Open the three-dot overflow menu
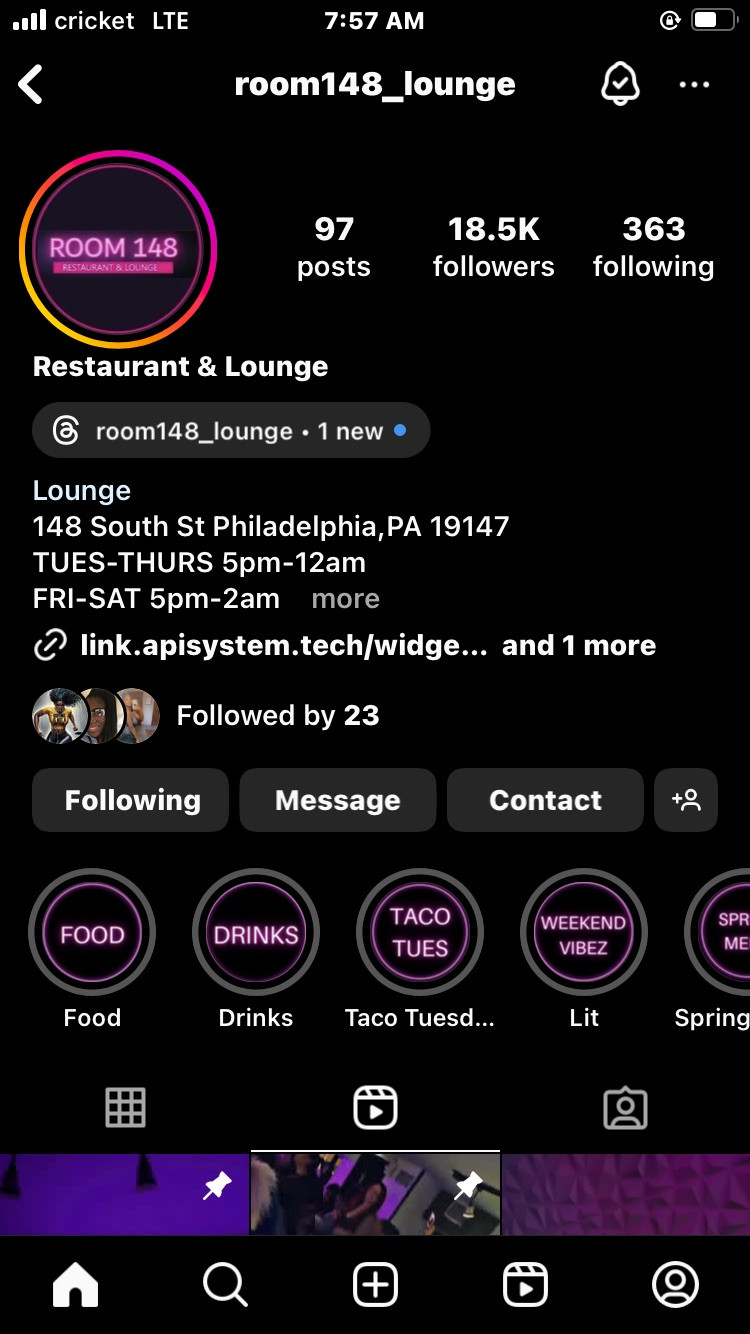The height and width of the screenshot is (1334, 750). [694, 85]
